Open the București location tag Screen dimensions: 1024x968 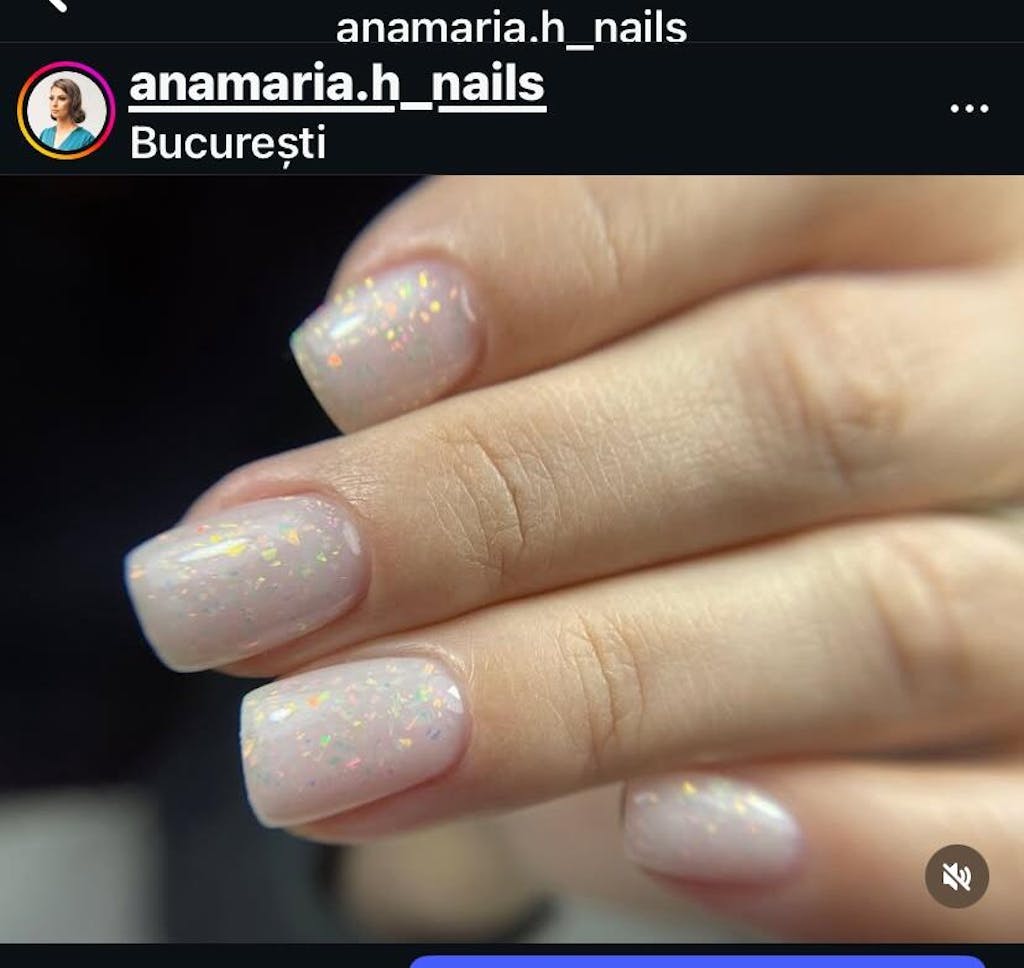[x=228, y=144]
